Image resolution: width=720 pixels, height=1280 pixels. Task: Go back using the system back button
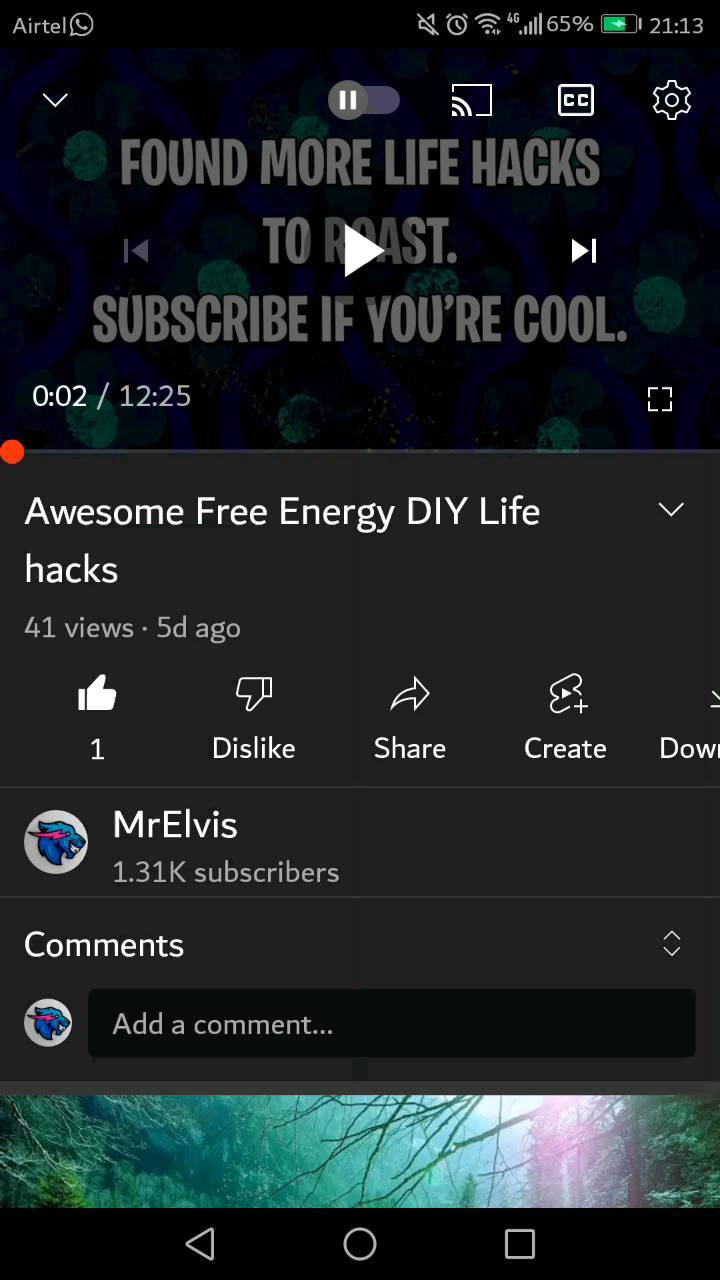tap(200, 1244)
